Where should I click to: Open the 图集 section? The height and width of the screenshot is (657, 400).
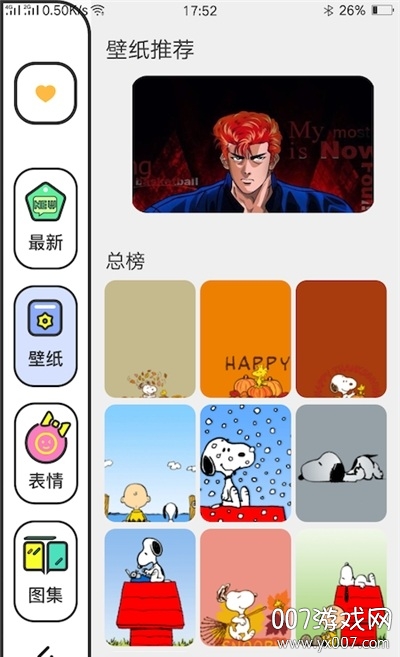point(46,571)
